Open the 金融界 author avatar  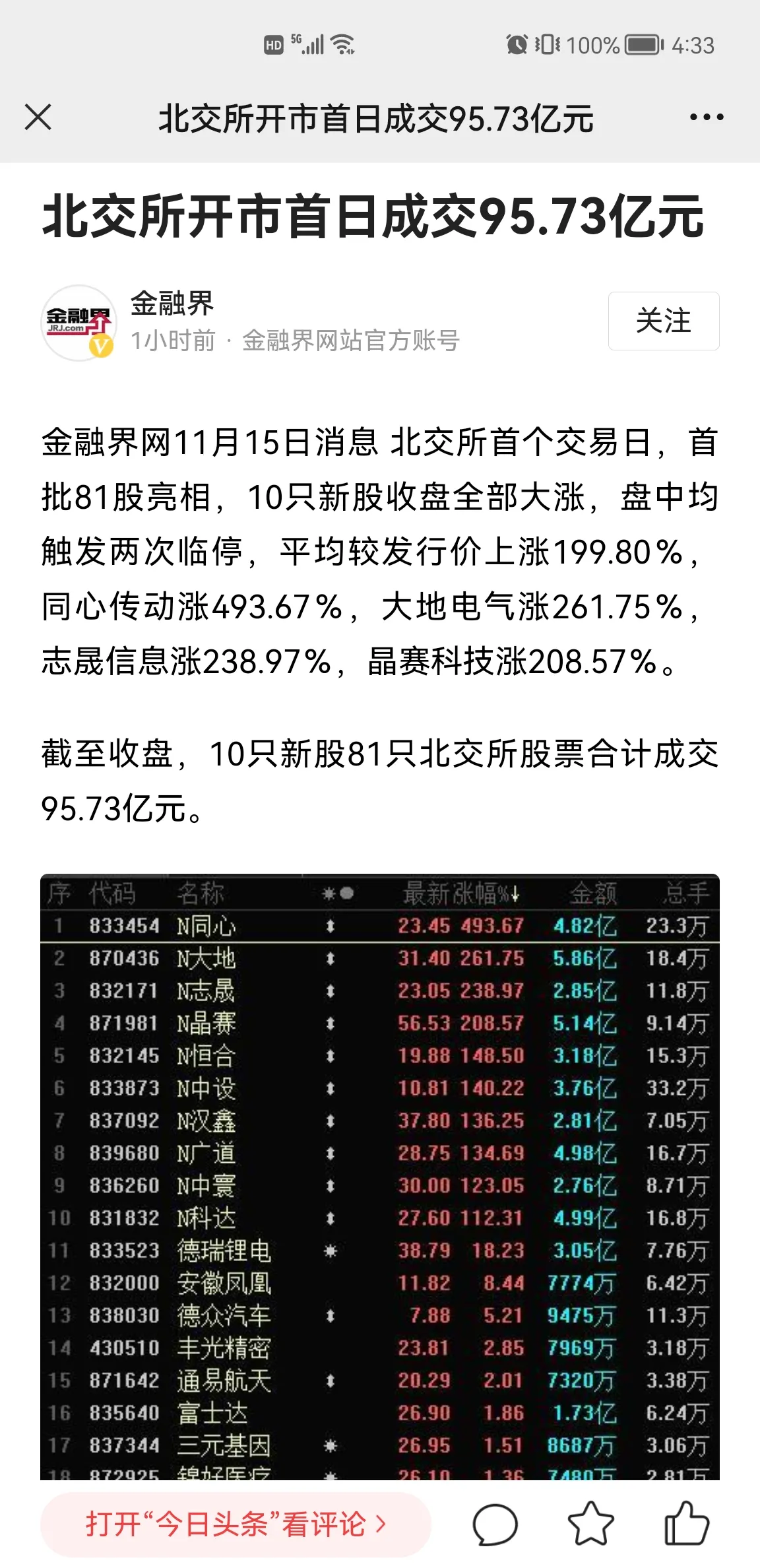[79, 323]
